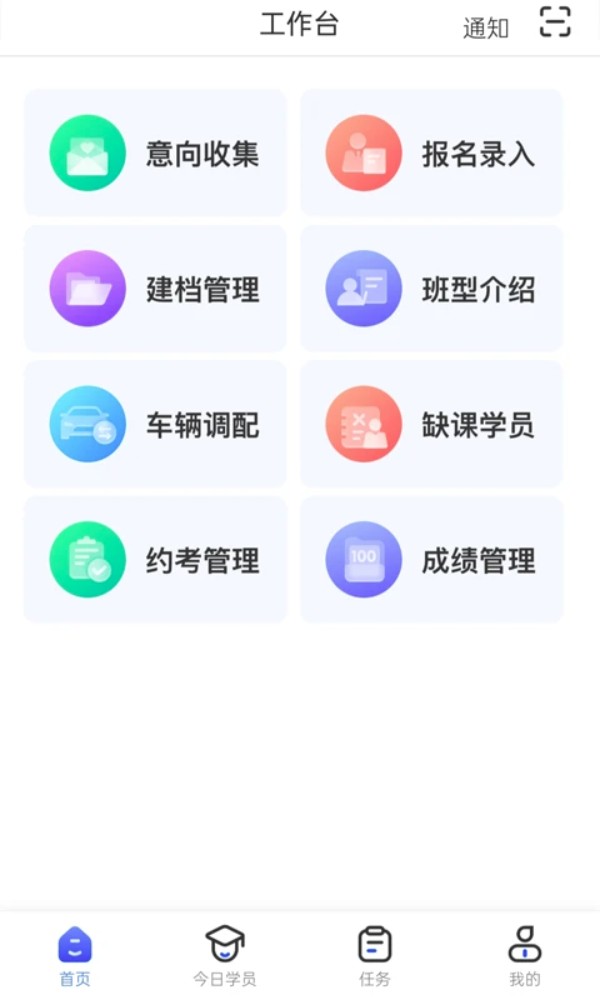Viewport: 600px width, 1000px height.
Task: Switch to the 我的 tab
Action: click(525, 955)
